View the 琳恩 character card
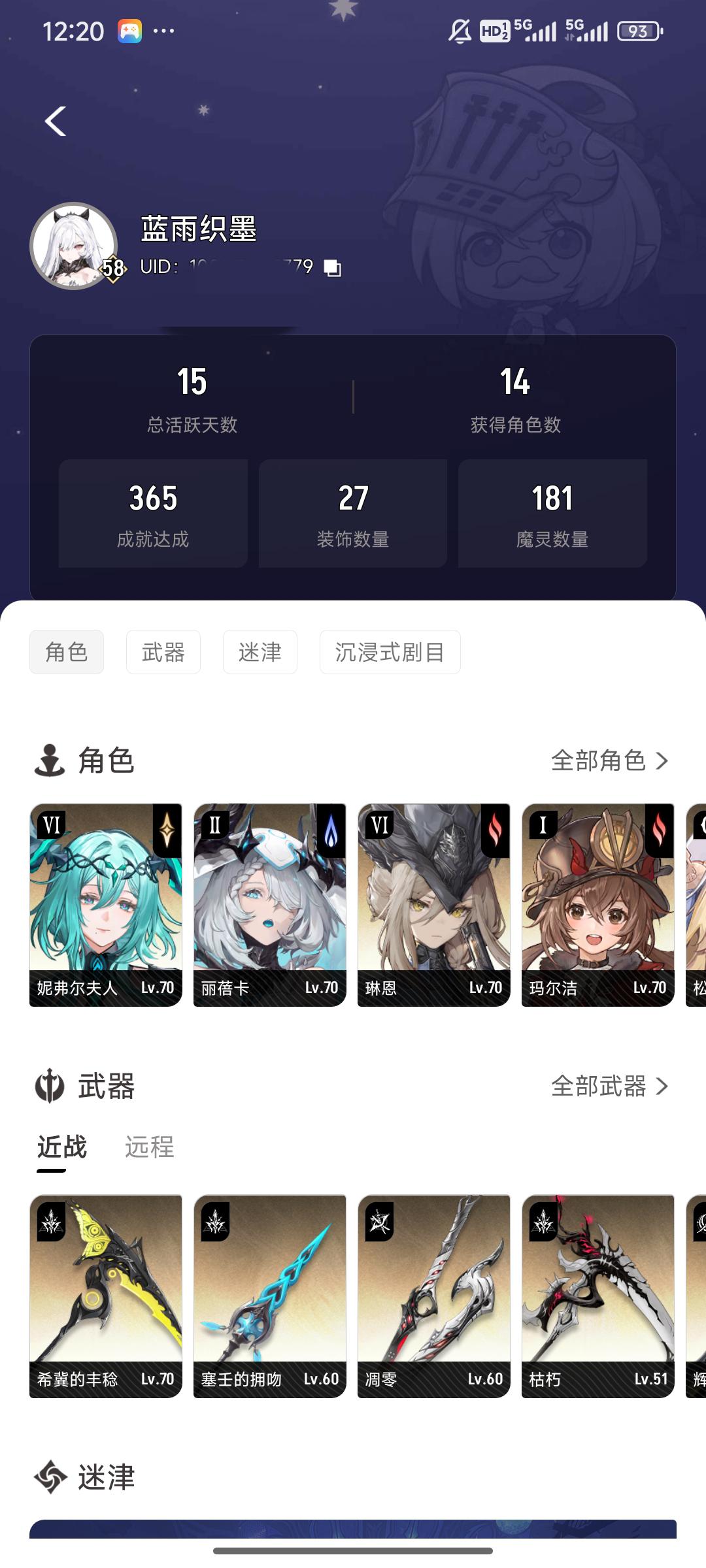The width and height of the screenshot is (706, 1568). coord(433,905)
